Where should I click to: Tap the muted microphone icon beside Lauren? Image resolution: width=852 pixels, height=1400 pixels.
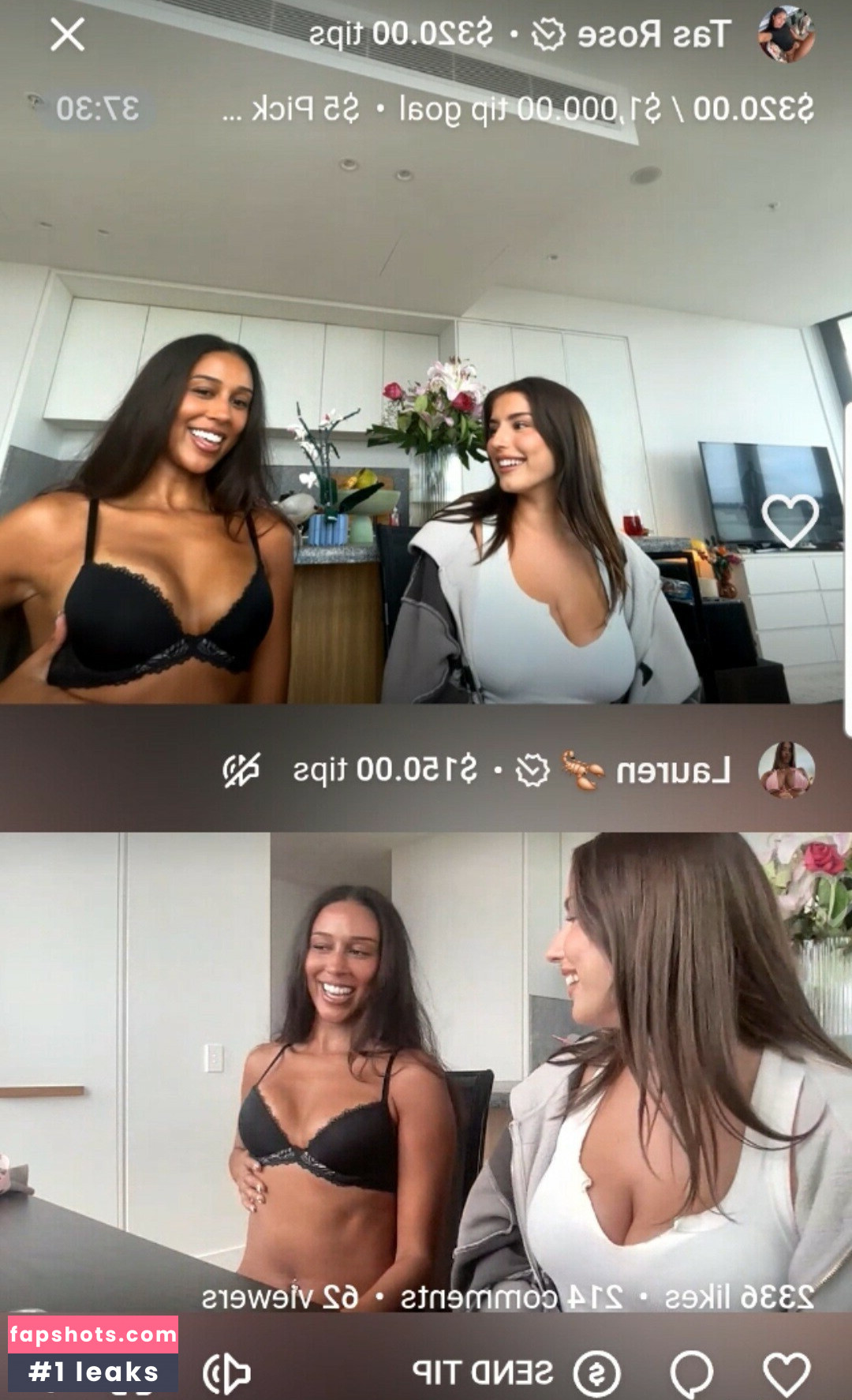coord(241,770)
